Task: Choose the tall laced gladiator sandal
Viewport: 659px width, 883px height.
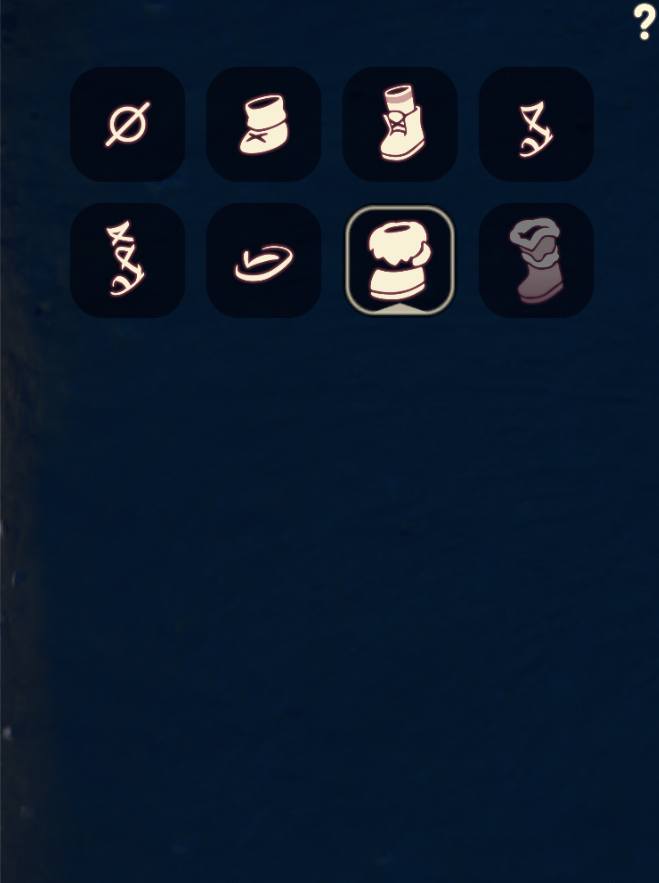Action: (128, 261)
